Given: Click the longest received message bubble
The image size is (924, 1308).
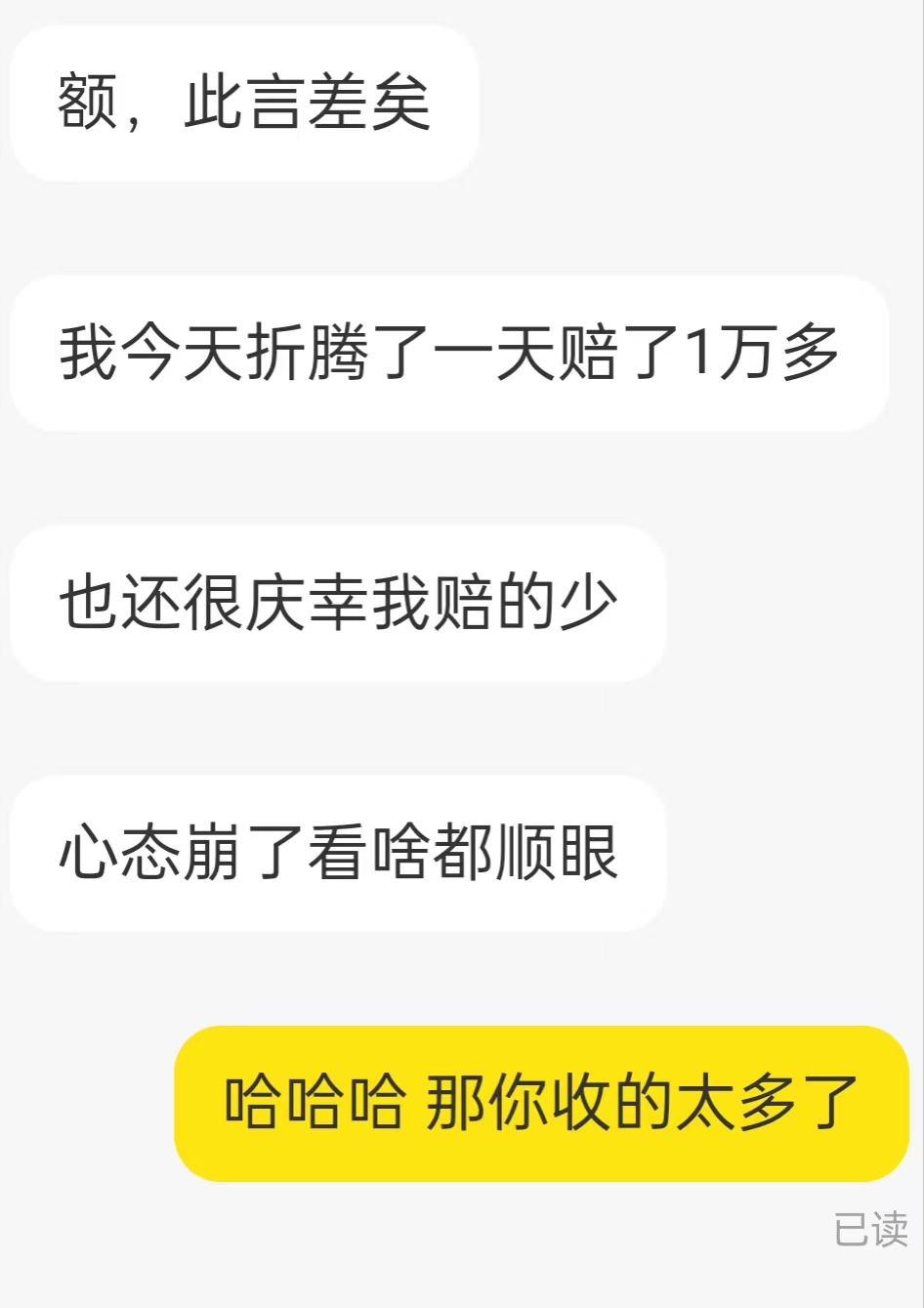Looking at the screenshot, I should tap(449, 355).
